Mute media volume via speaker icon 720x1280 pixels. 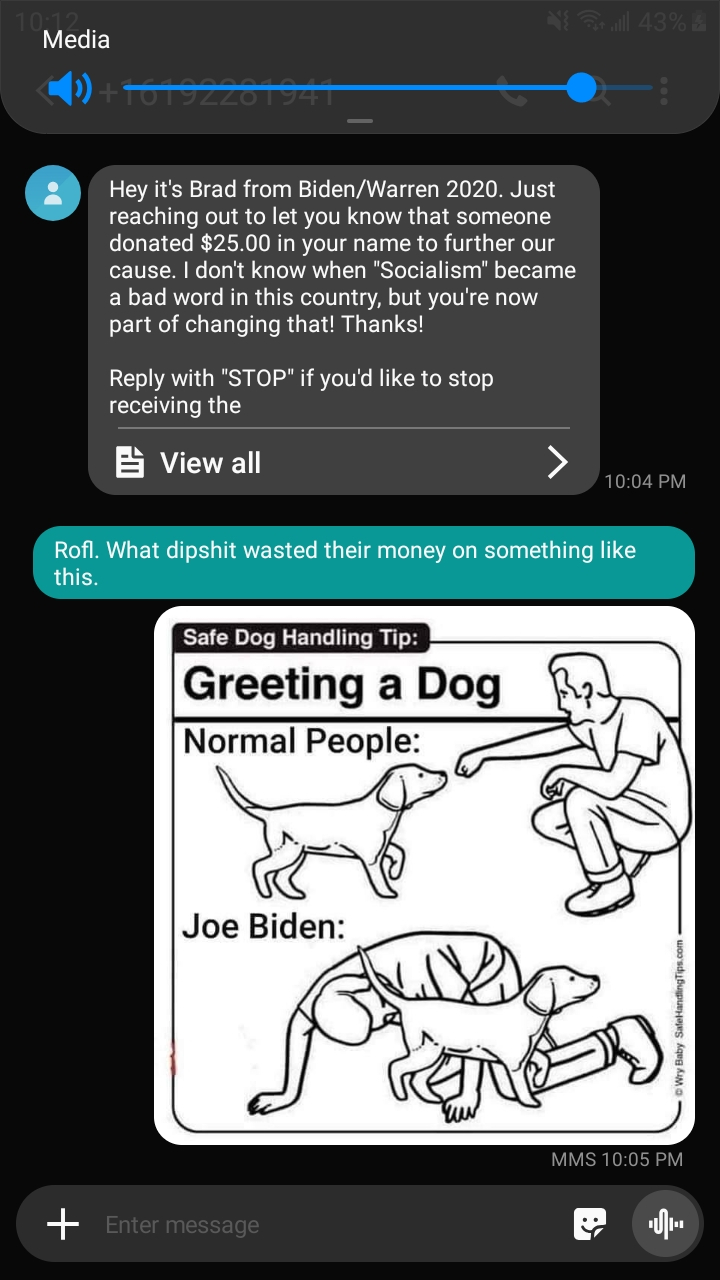coord(68,89)
